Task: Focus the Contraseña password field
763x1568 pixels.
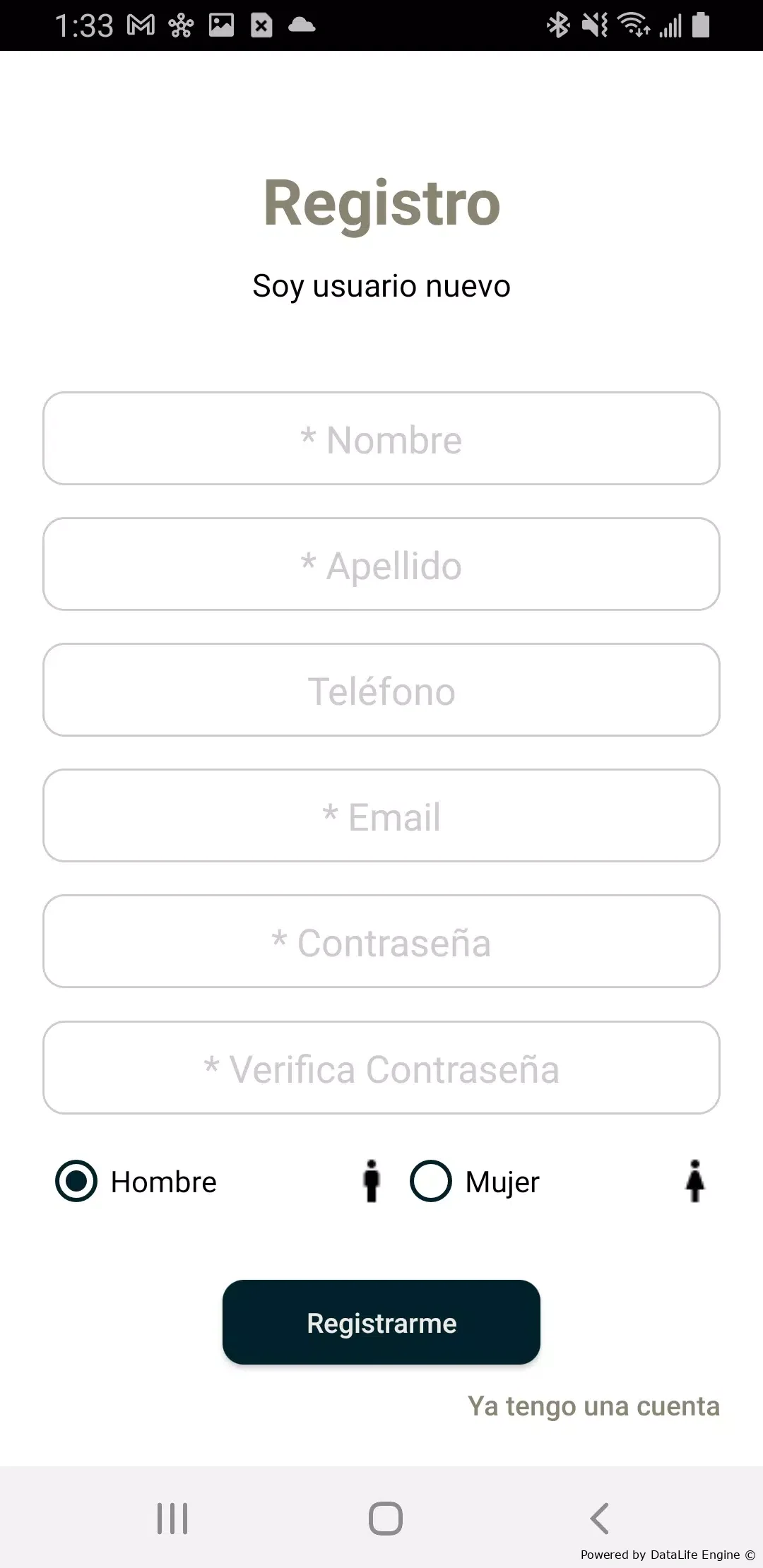Action: pos(381,942)
